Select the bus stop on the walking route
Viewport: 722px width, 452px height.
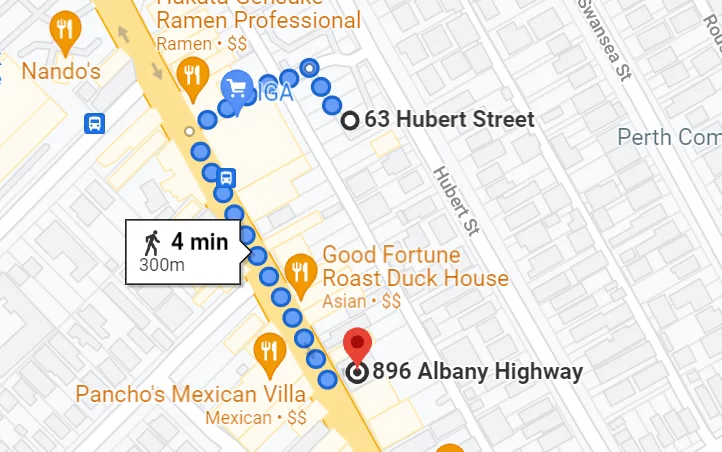point(227,177)
